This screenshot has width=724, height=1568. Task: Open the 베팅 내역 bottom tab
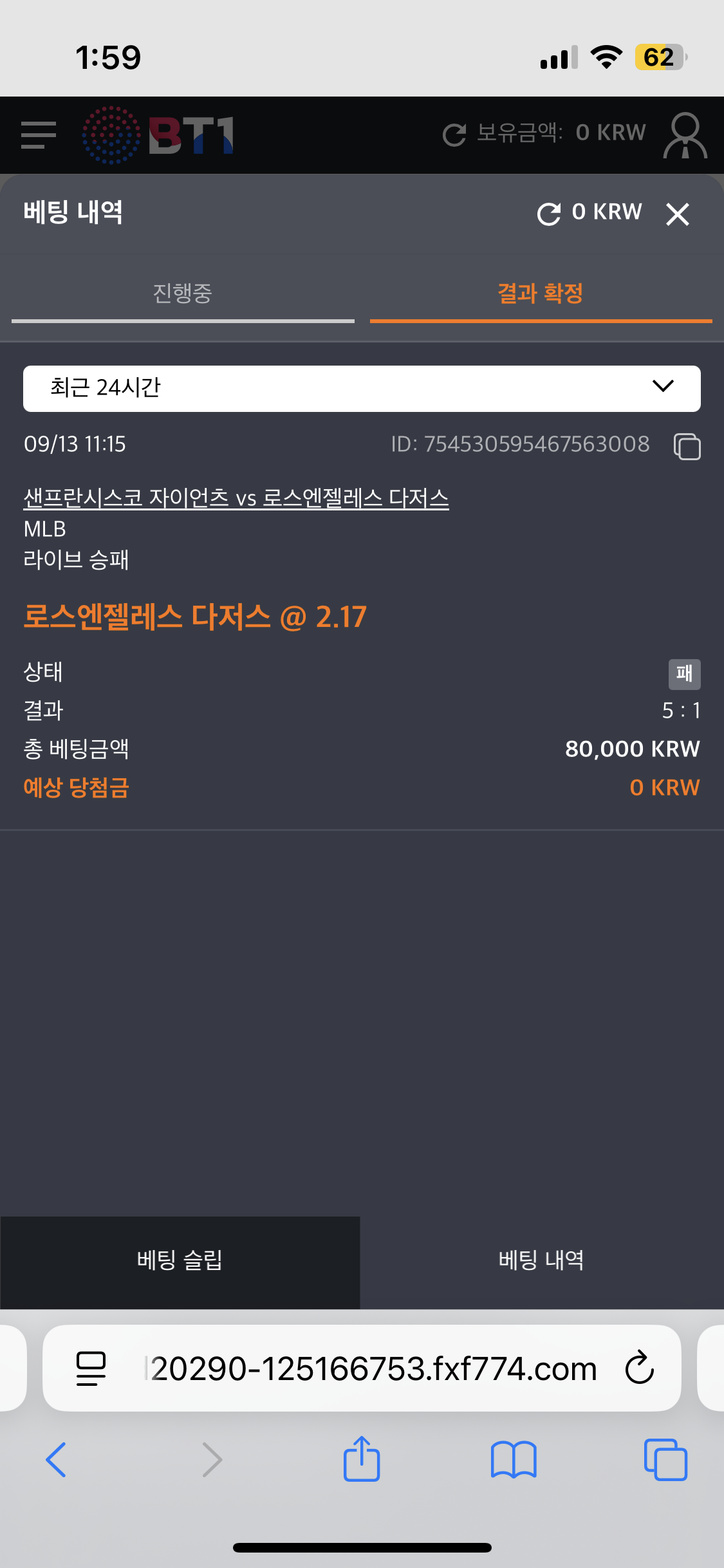click(x=541, y=1260)
